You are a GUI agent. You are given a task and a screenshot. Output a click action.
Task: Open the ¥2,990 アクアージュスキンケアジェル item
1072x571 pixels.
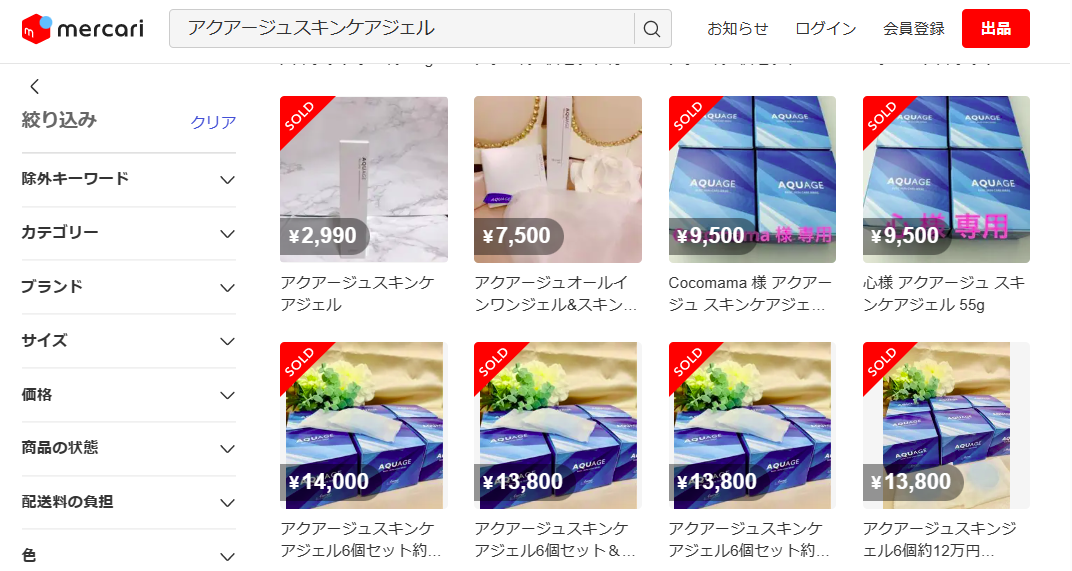click(363, 180)
